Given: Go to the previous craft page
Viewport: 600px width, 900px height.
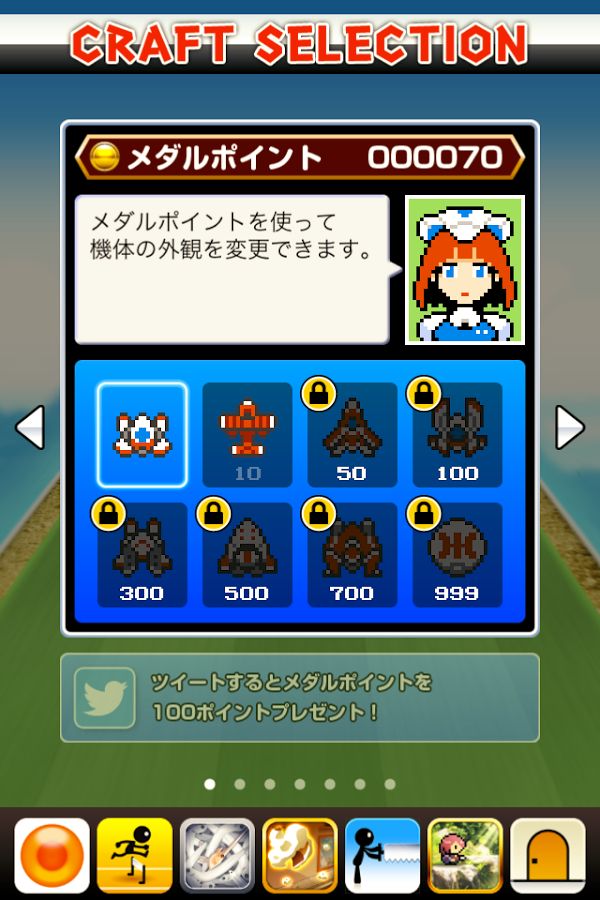Looking at the screenshot, I should pos(30,428).
